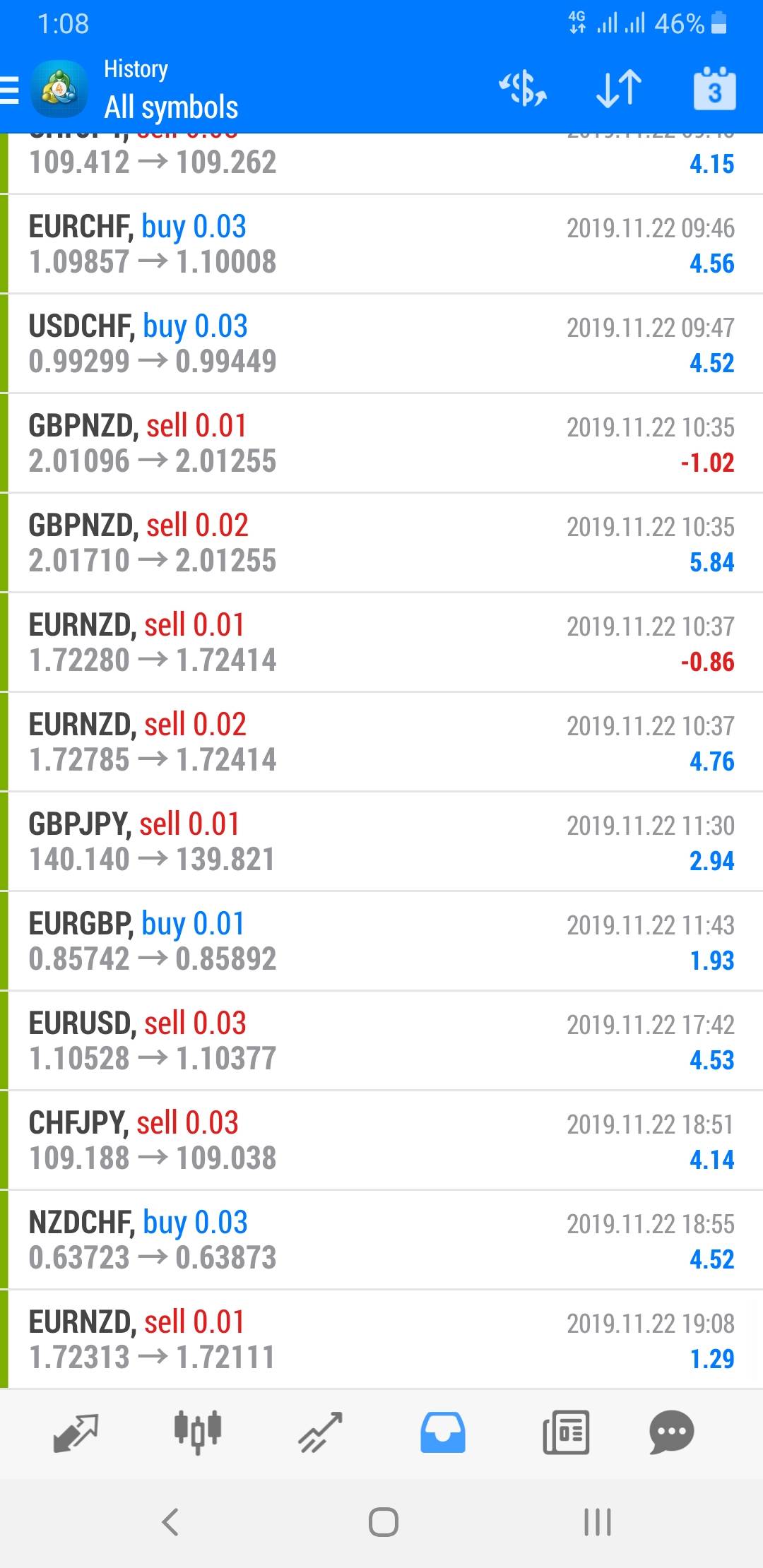
Task: Tap the sort arrows icon
Action: pos(619,89)
